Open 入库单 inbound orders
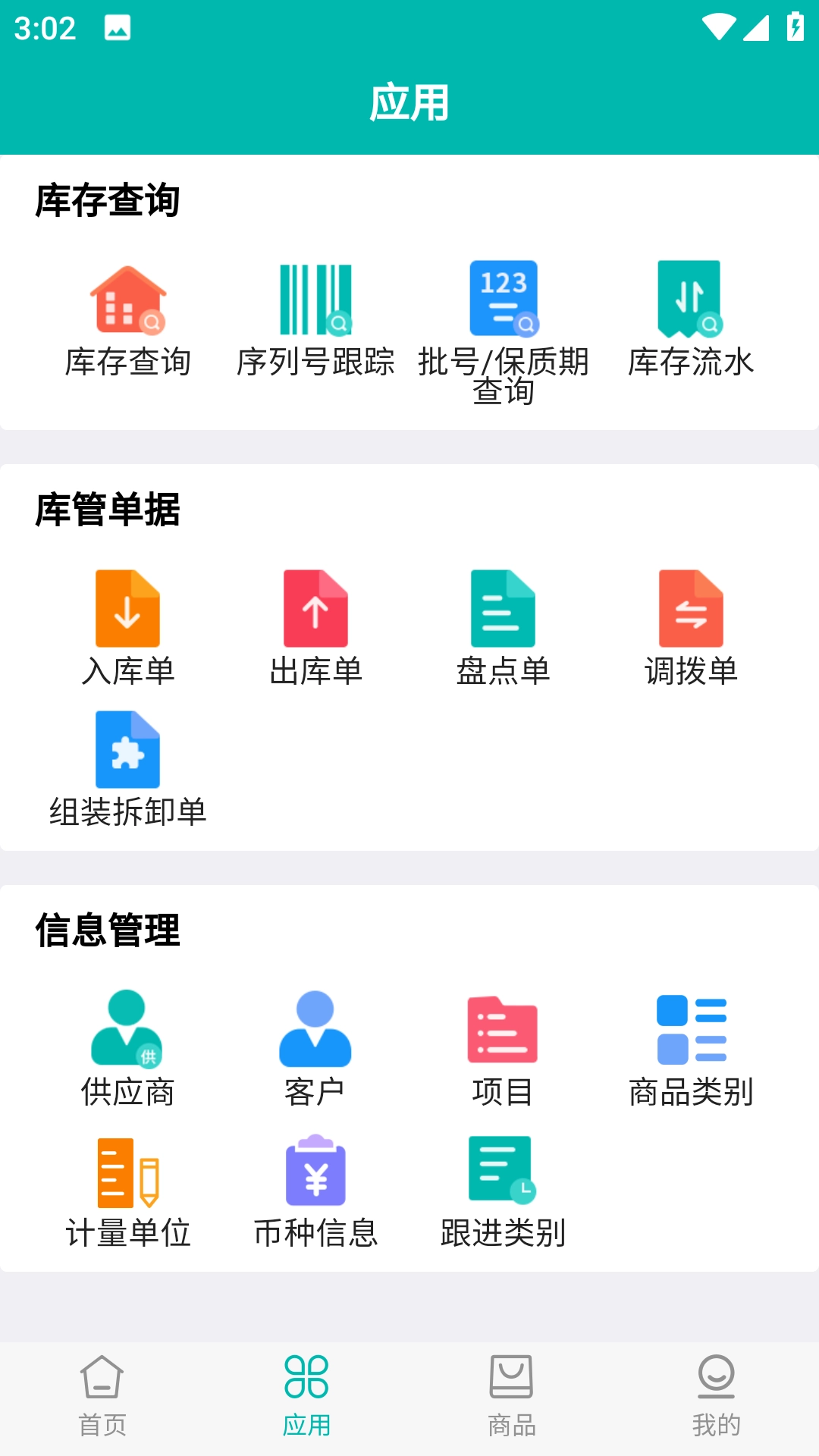The height and width of the screenshot is (1456, 819). coord(127,628)
